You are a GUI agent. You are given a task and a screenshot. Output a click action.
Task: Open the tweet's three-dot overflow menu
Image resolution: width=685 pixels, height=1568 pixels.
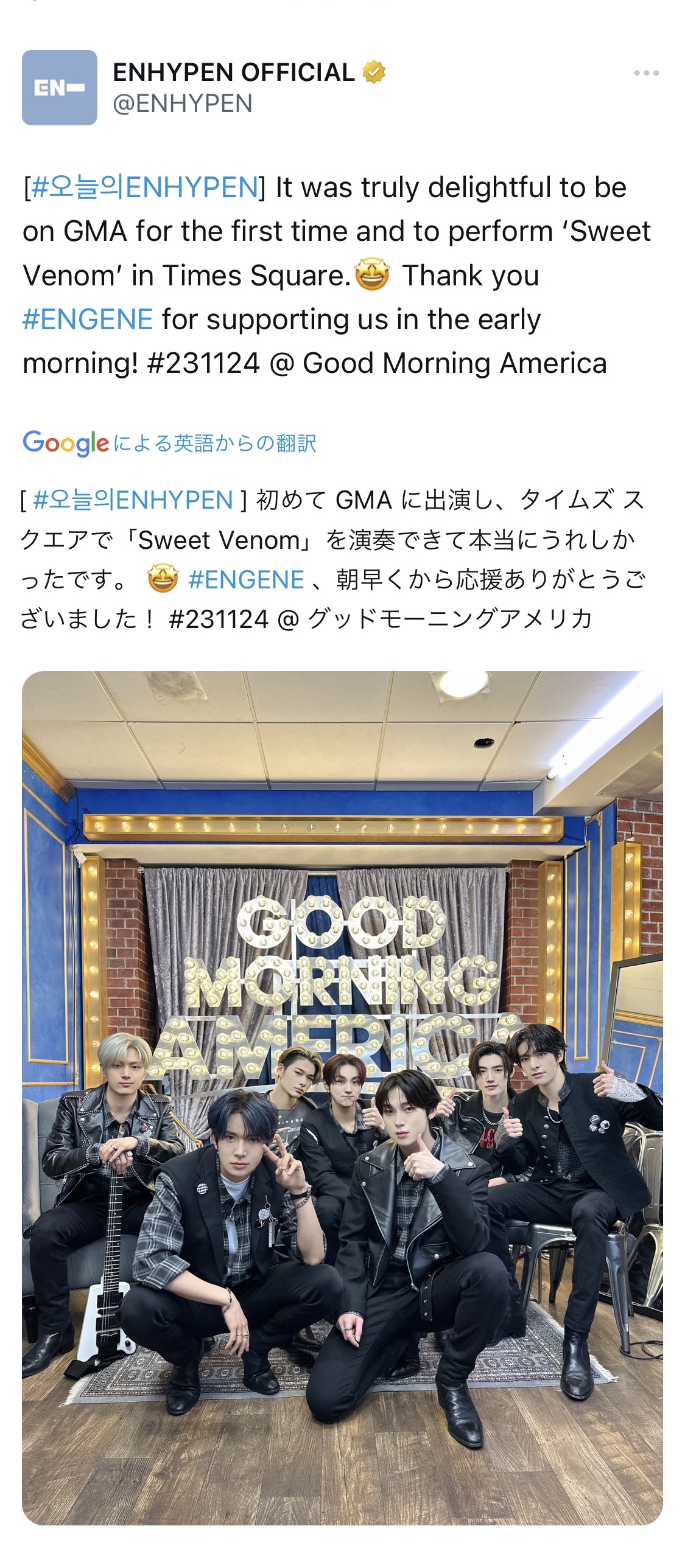tap(646, 73)
